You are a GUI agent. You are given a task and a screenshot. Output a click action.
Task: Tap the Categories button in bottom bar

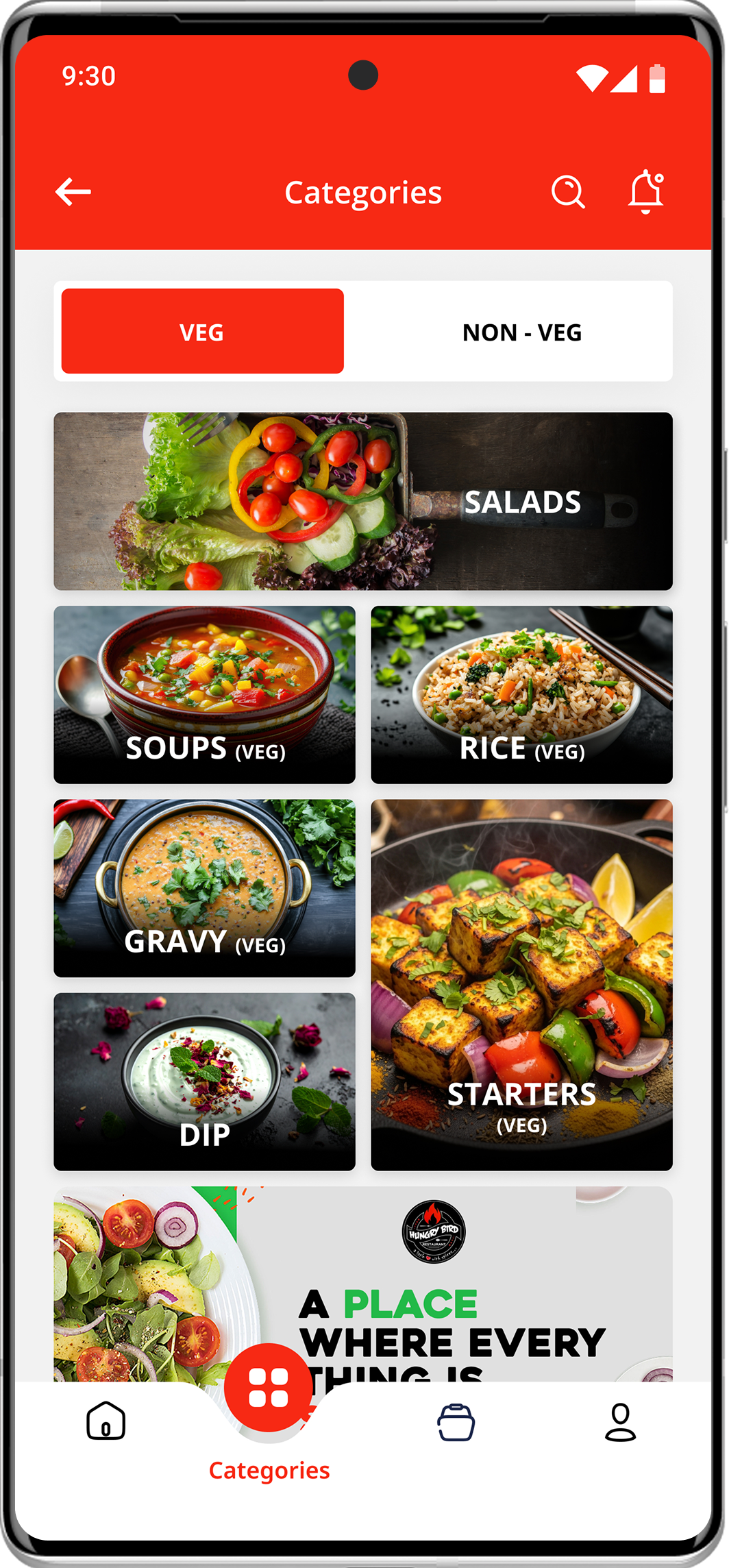[269, 1388]
